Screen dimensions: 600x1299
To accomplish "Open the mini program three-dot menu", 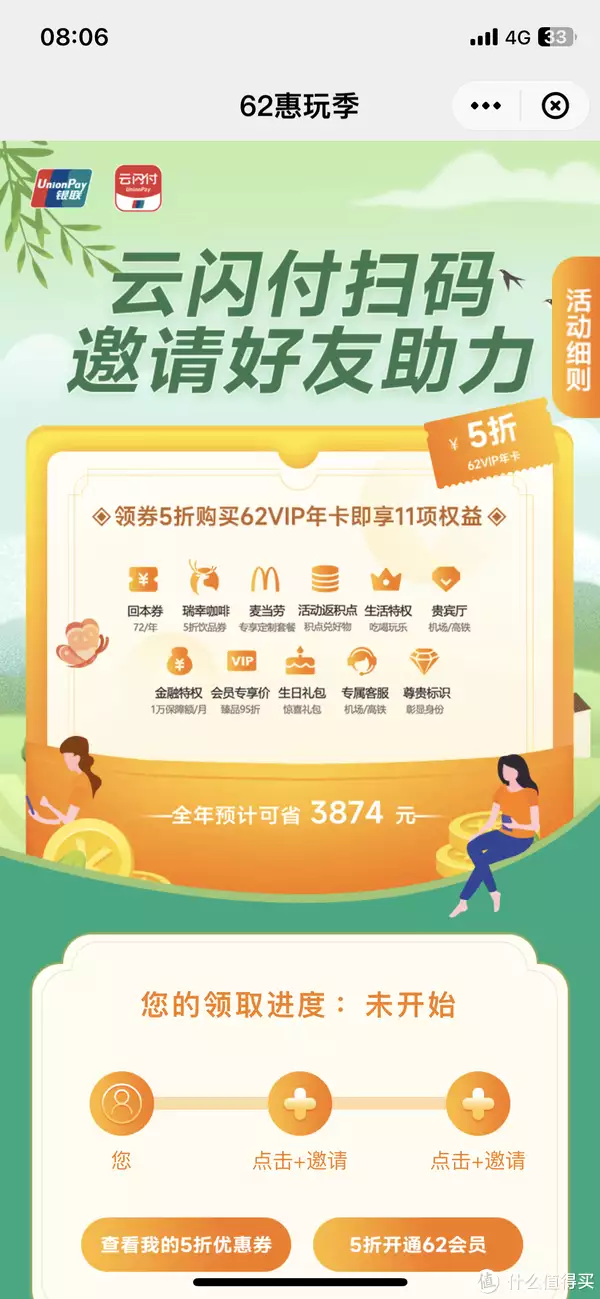I will pos(485,106).
